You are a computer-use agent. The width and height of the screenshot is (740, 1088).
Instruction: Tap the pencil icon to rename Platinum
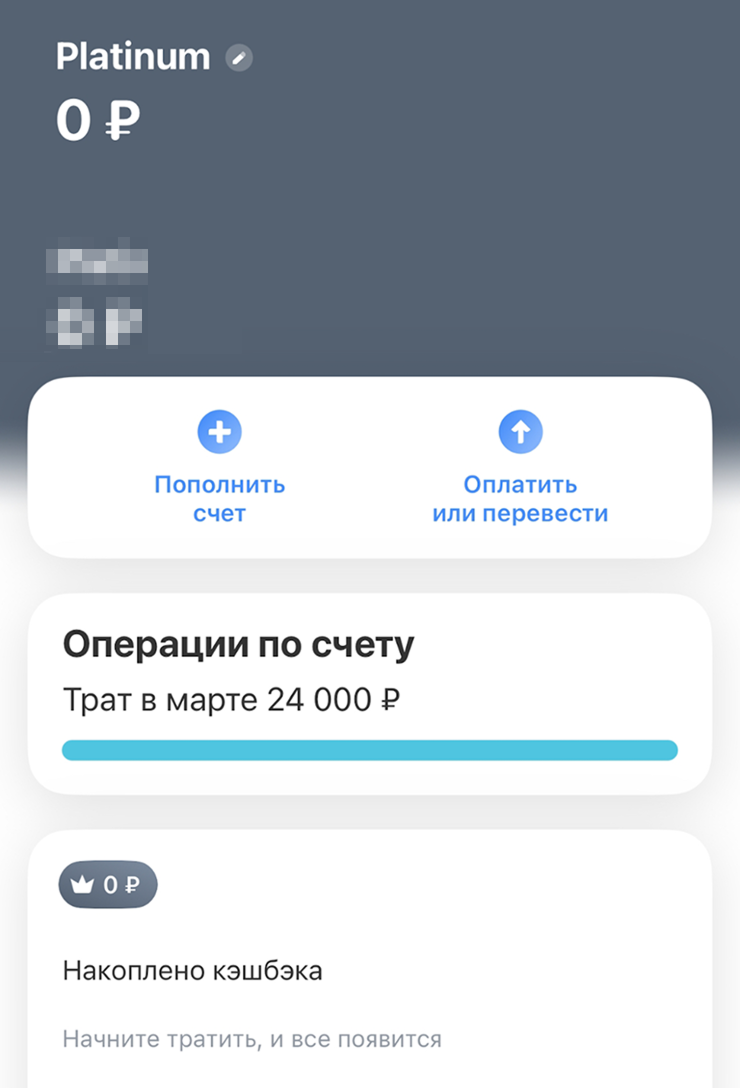coord(239,58)
